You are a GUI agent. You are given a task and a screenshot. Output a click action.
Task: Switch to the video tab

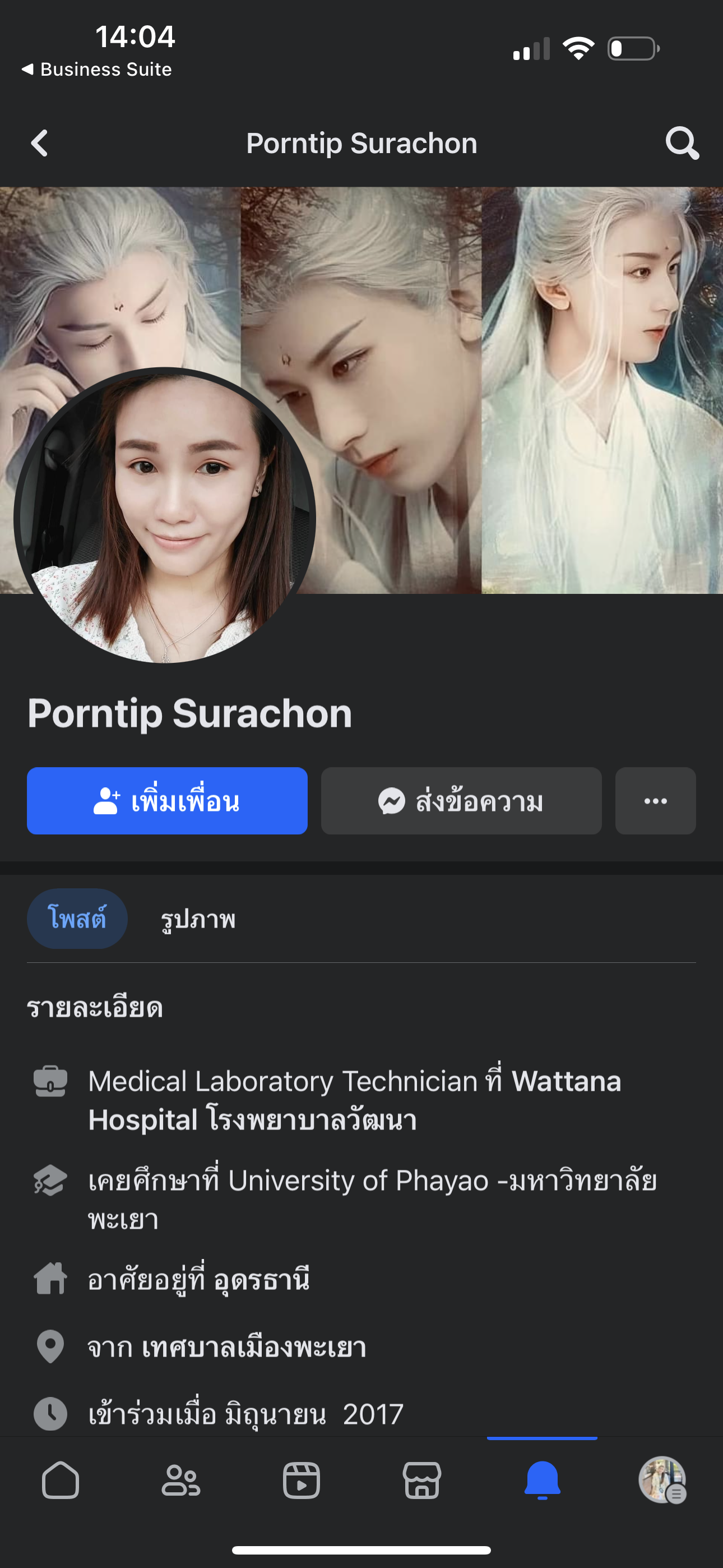(302, 1480)
